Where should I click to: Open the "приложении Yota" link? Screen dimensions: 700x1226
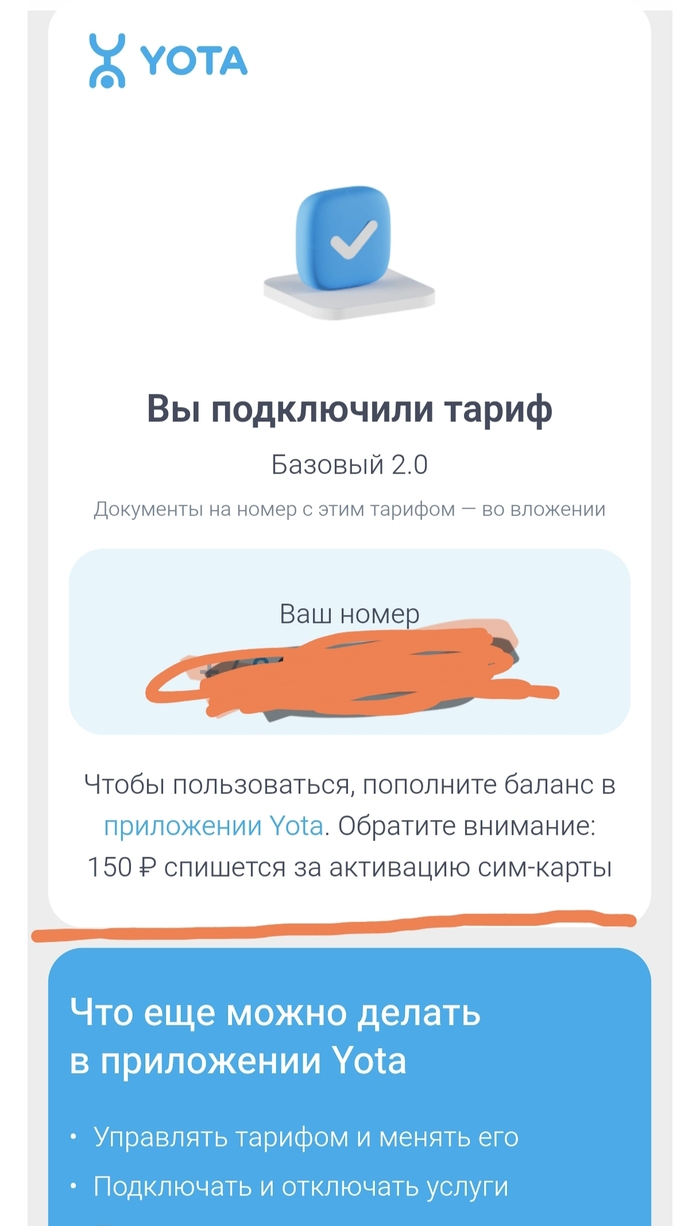[213, 827]
